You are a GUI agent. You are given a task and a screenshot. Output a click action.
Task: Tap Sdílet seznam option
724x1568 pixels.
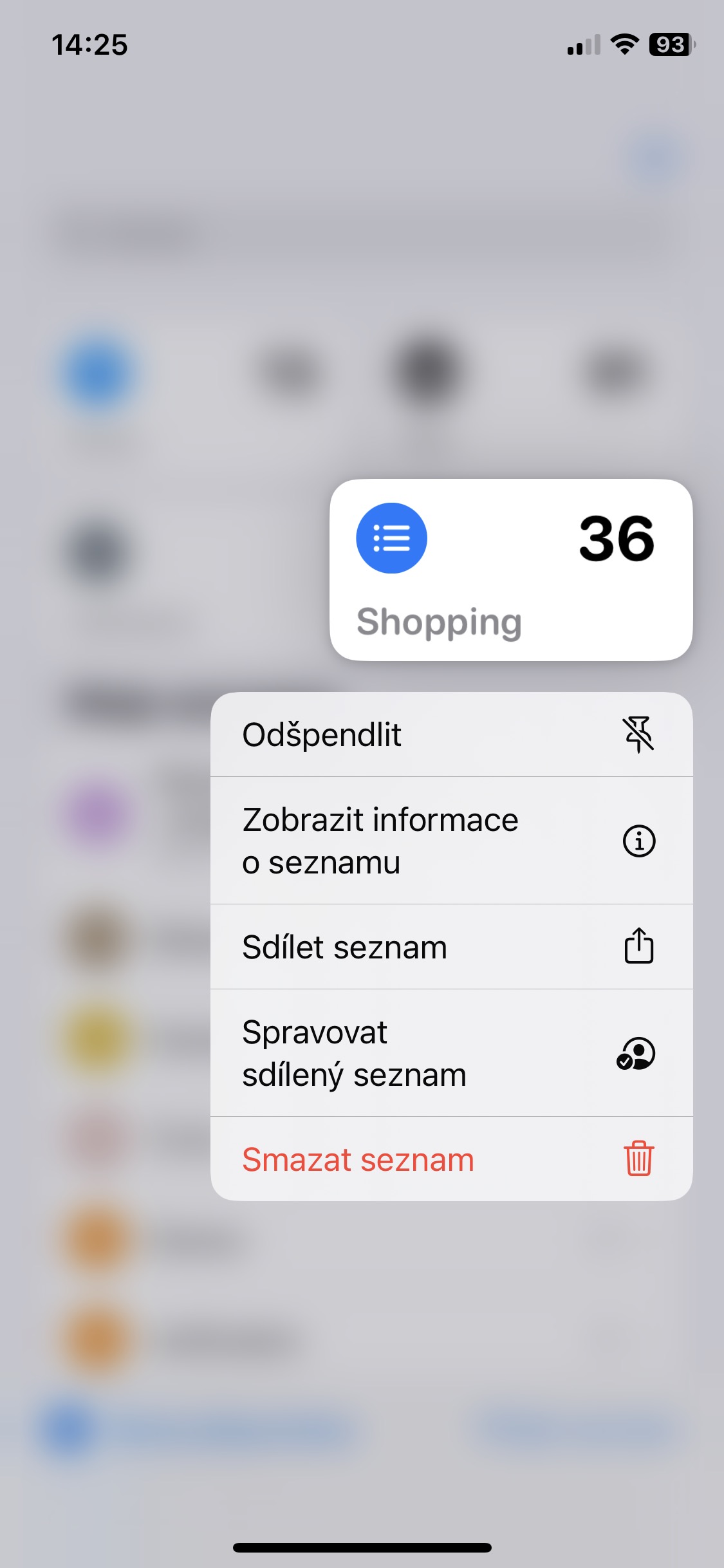[x=451, y=947]
